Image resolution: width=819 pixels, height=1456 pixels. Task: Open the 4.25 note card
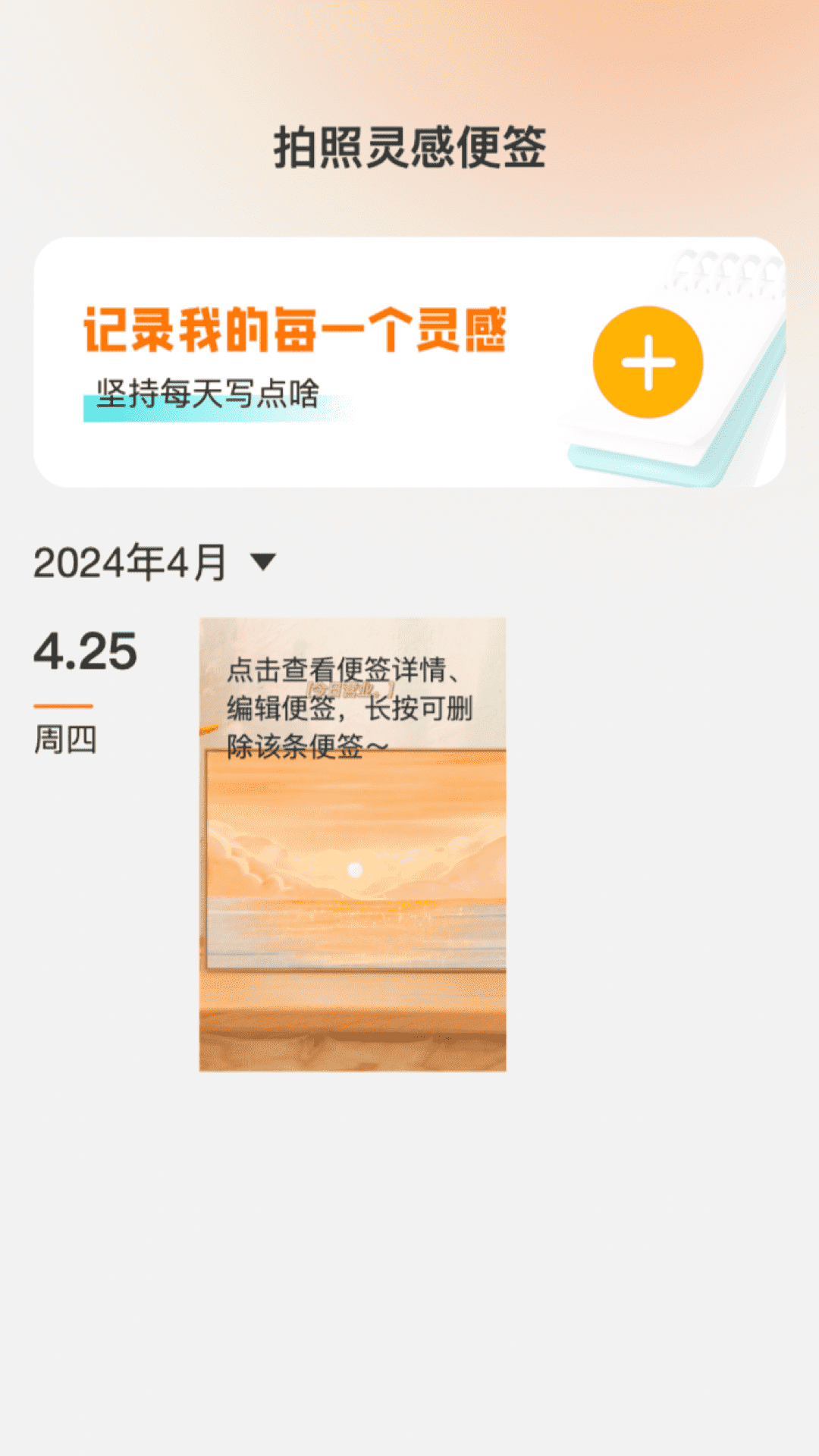[x=353, y=844]
